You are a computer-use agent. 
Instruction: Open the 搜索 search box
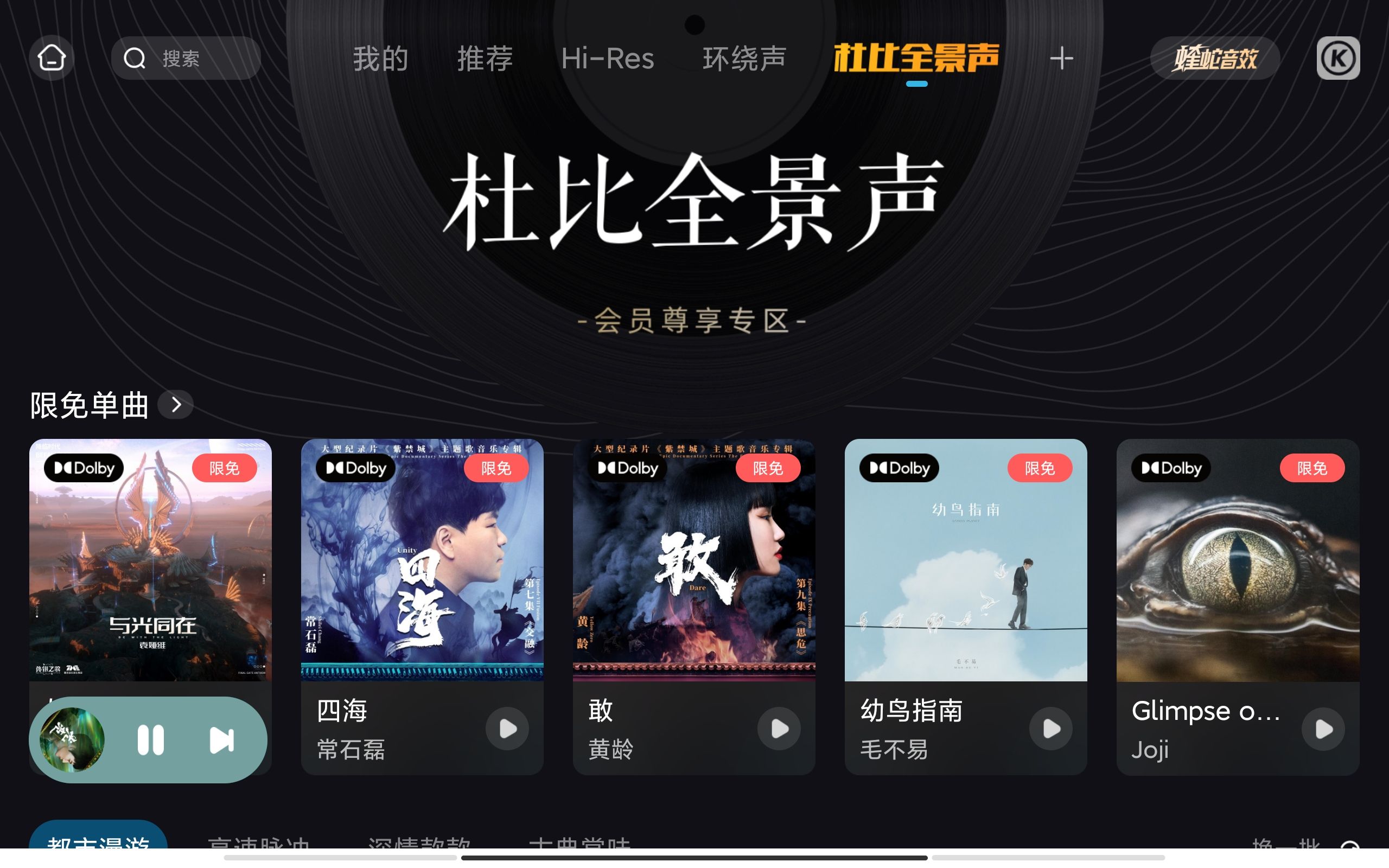click(186, 58)
